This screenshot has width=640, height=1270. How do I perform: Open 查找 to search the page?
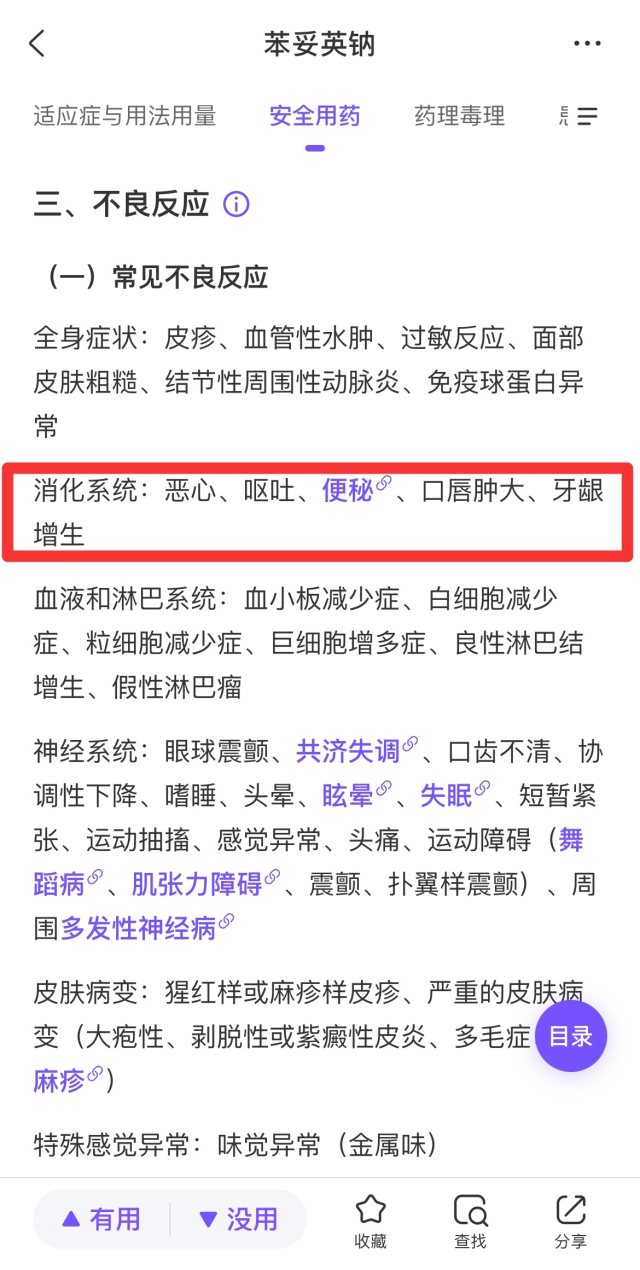(x=470, y=1221)
